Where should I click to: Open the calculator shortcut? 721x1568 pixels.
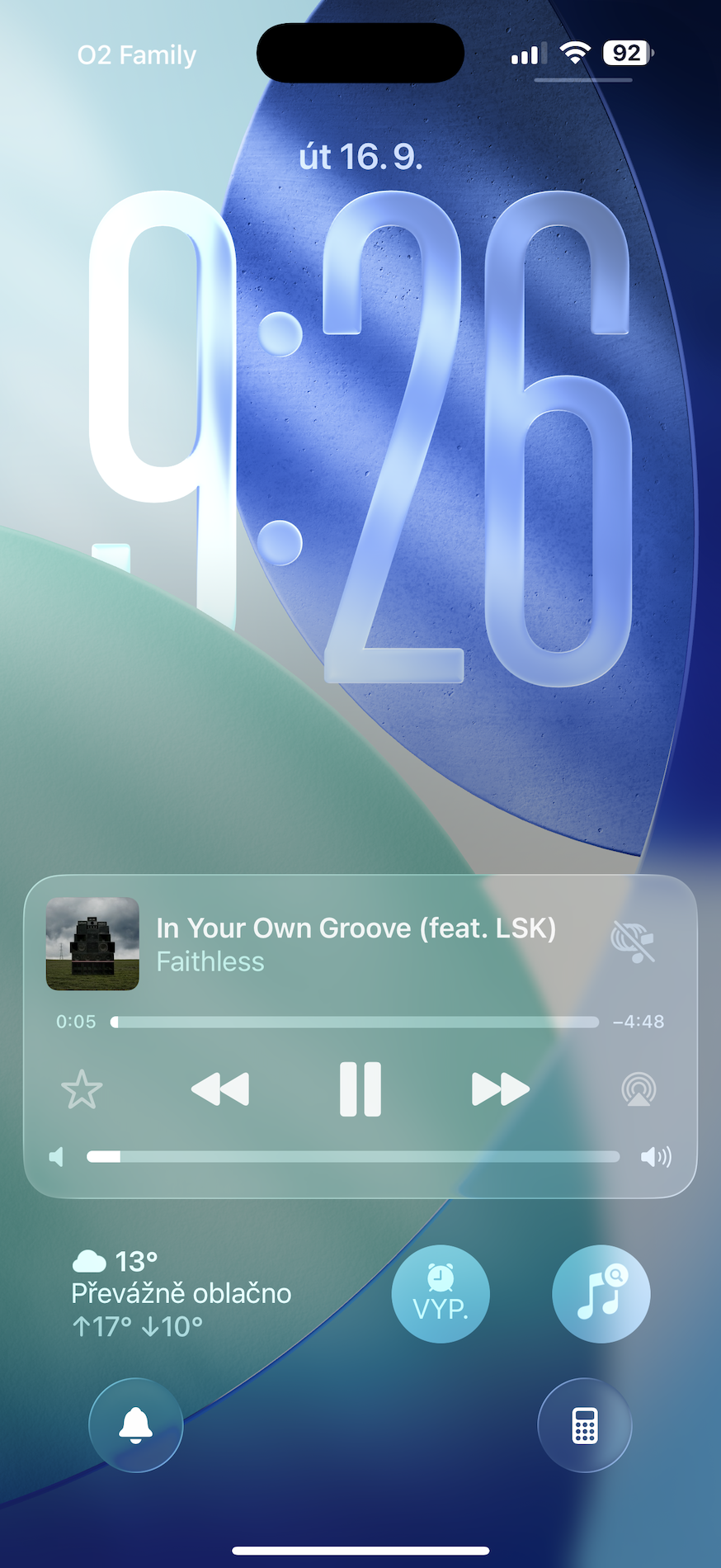tap(585, 1425)
